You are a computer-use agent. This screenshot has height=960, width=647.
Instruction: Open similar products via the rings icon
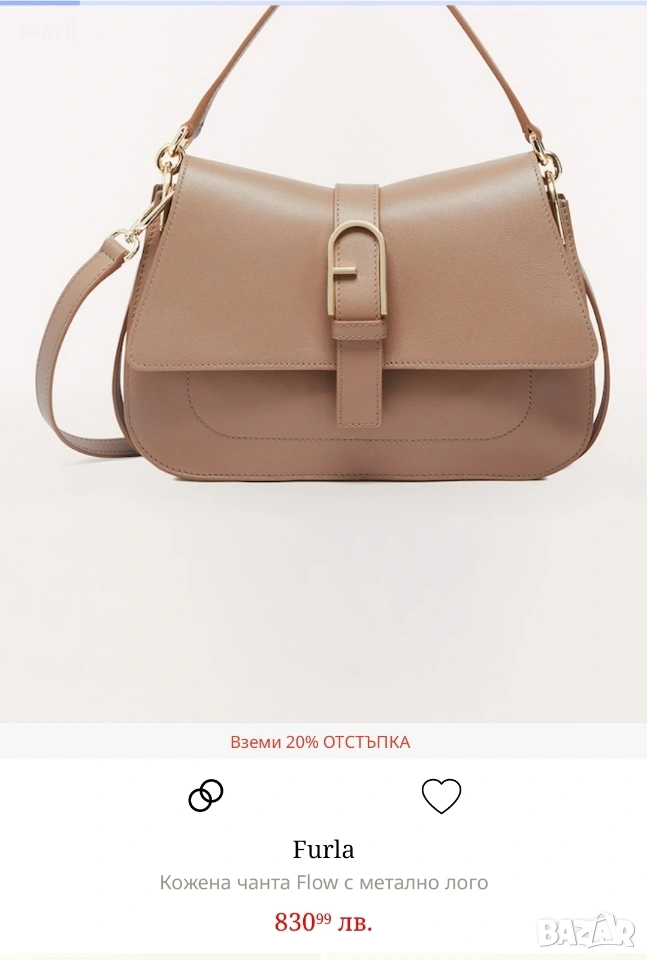pos(206,796)
